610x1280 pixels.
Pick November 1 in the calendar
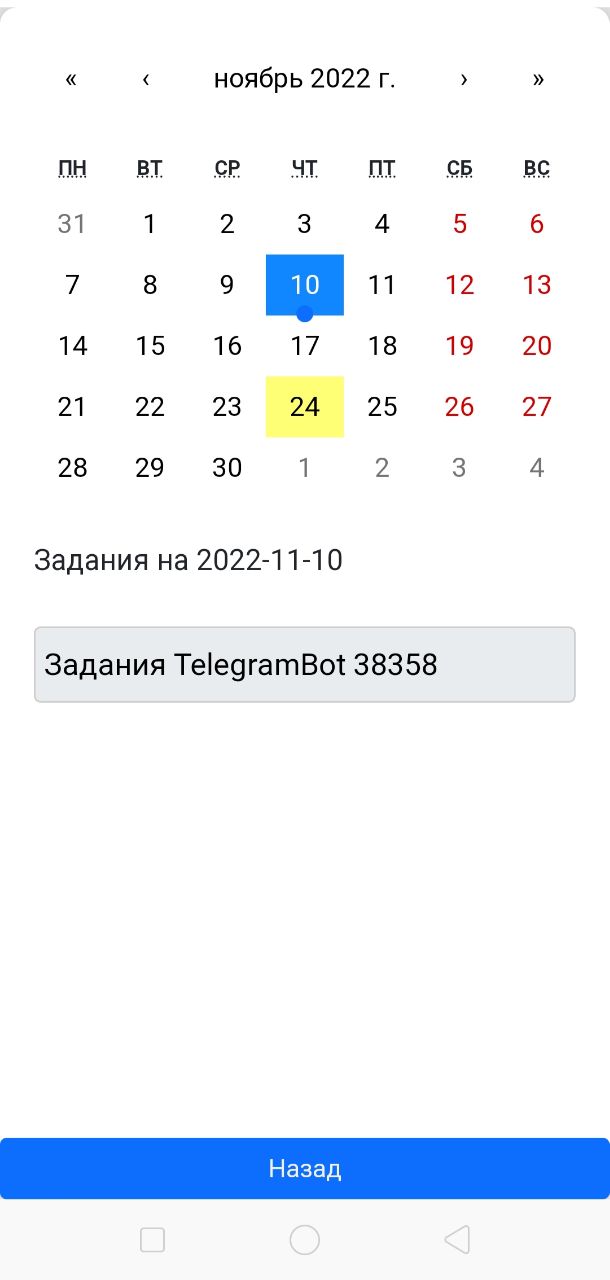[x=150, y=224]
